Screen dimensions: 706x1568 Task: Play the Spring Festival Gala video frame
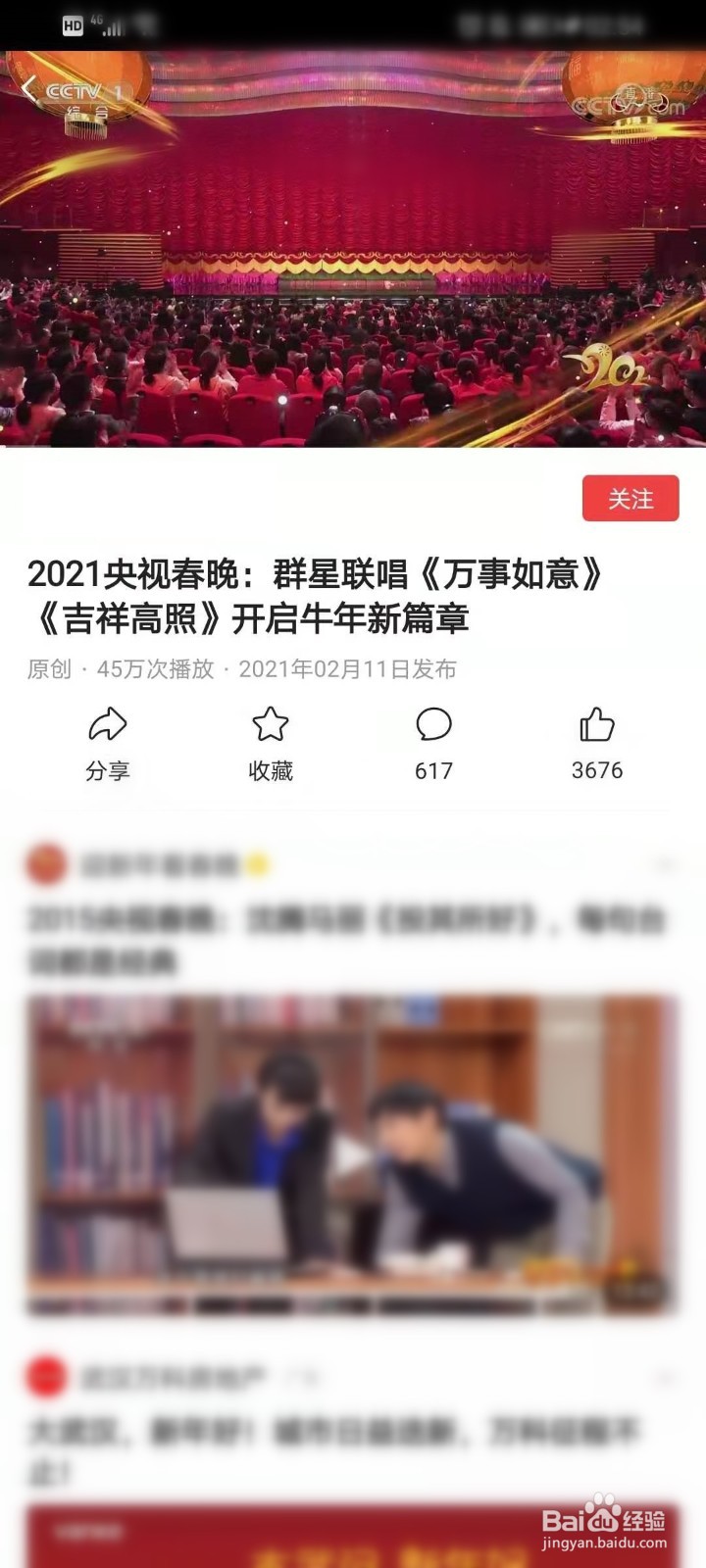pos(353,245)
